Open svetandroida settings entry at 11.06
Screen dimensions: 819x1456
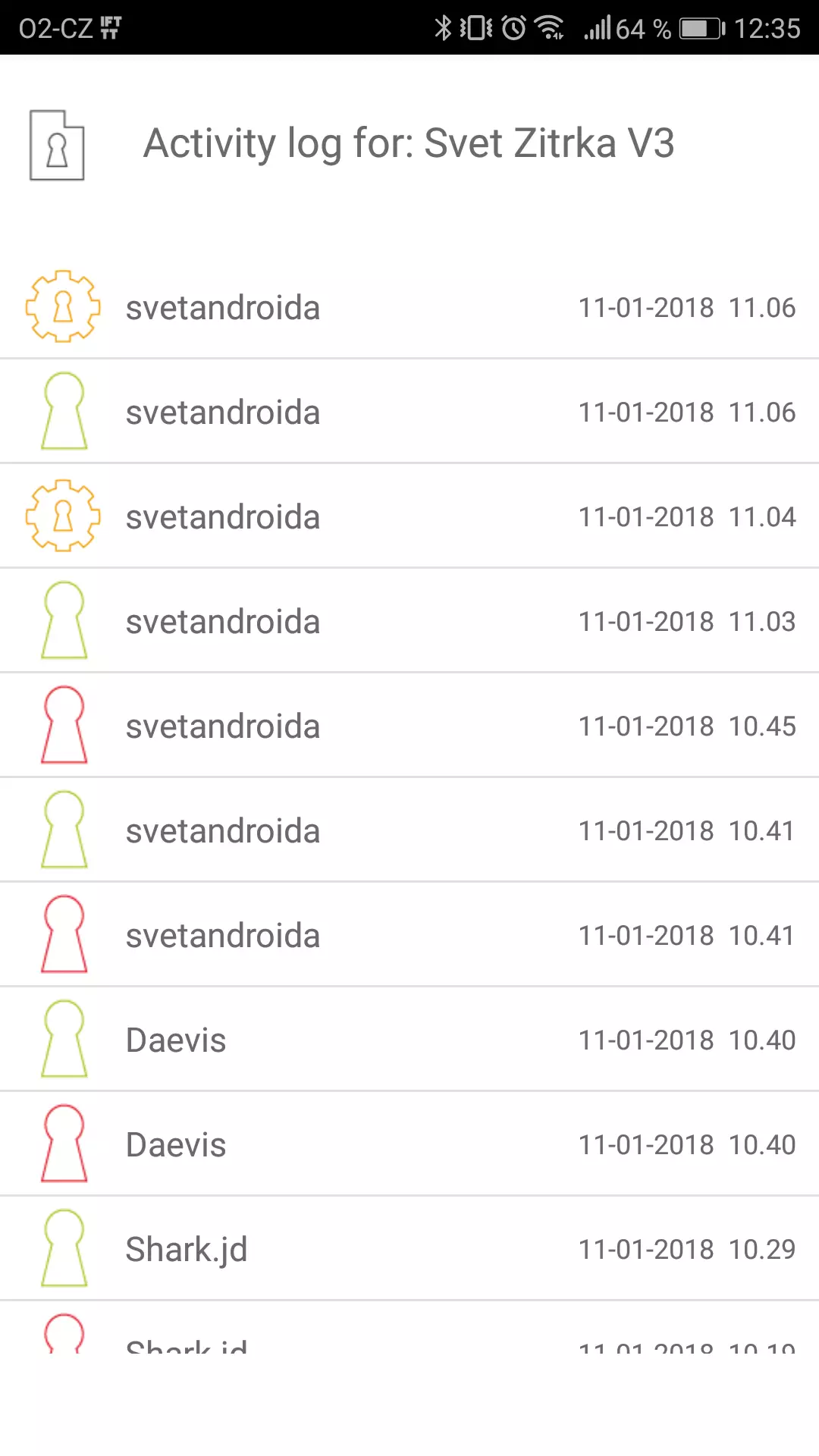[x=409, y=307]
